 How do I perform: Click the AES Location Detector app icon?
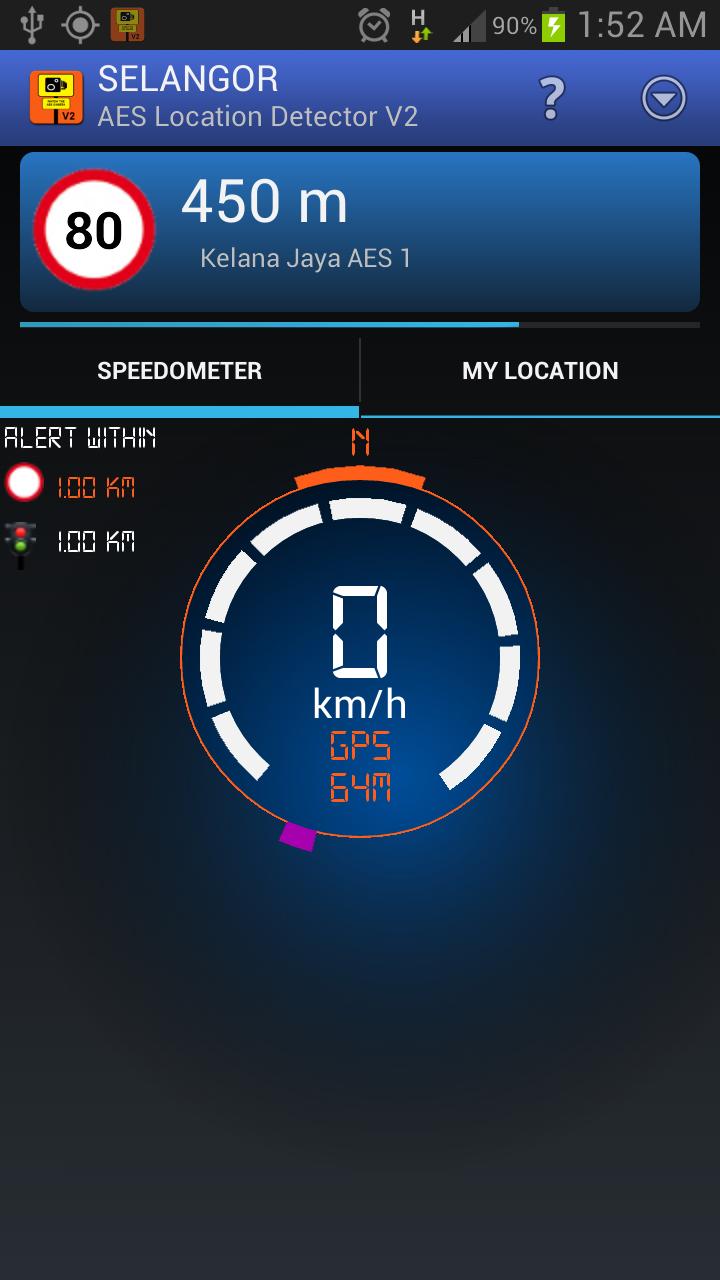coord(55,98)
